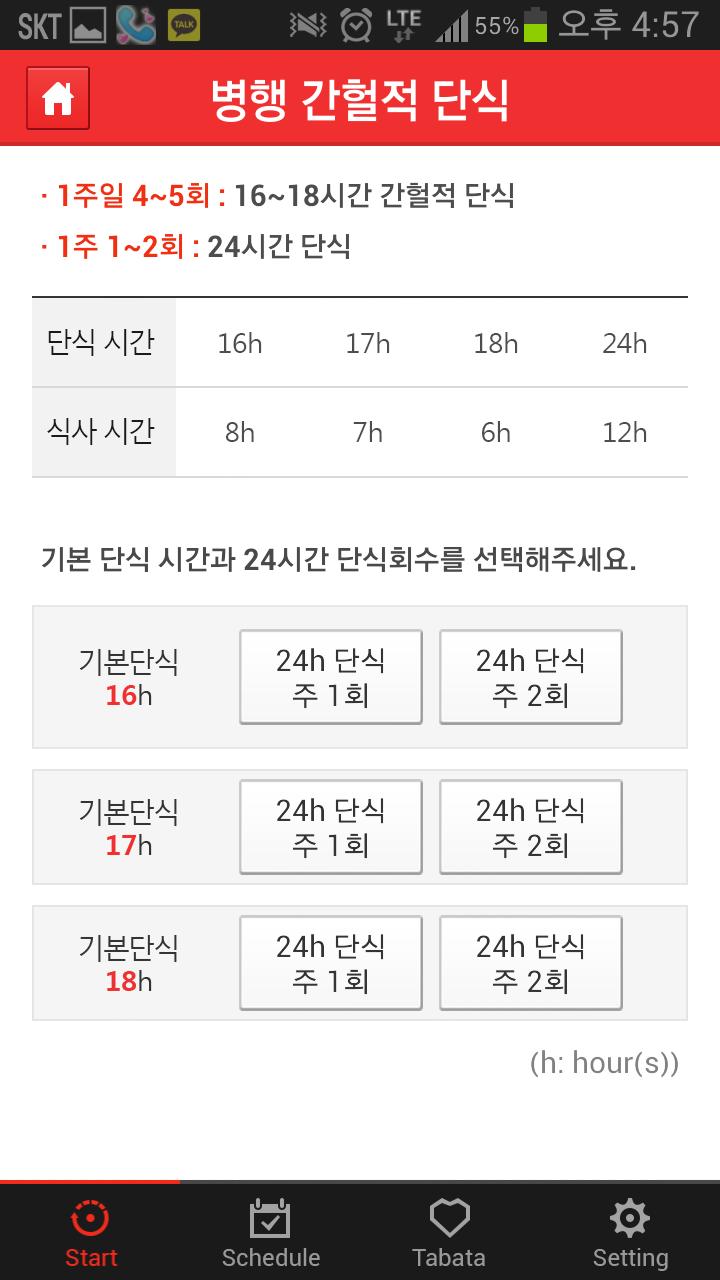Choose 17h base fast with 24h 주 2회
Image resolution: width=720 pixels, height=1280 pixels.
point(530,827)
